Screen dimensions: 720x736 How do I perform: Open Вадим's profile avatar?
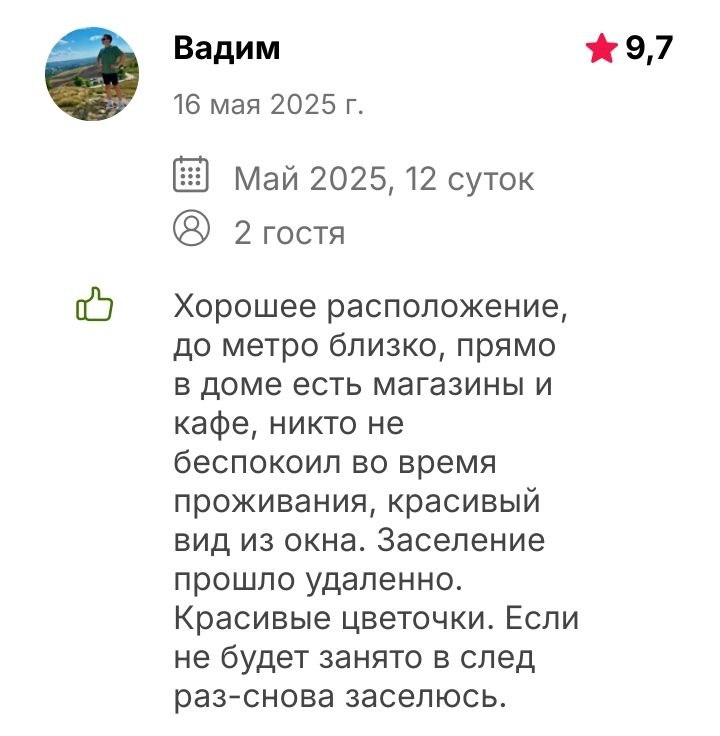92,74
